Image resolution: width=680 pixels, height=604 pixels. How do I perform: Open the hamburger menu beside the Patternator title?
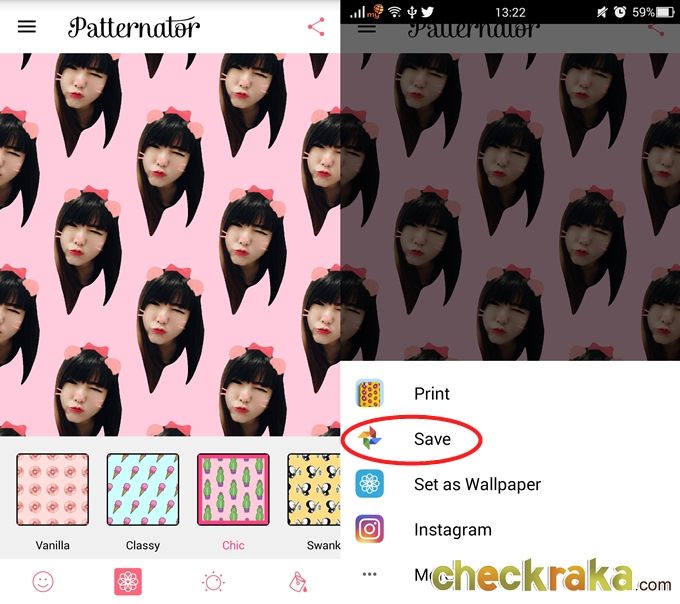27,27
